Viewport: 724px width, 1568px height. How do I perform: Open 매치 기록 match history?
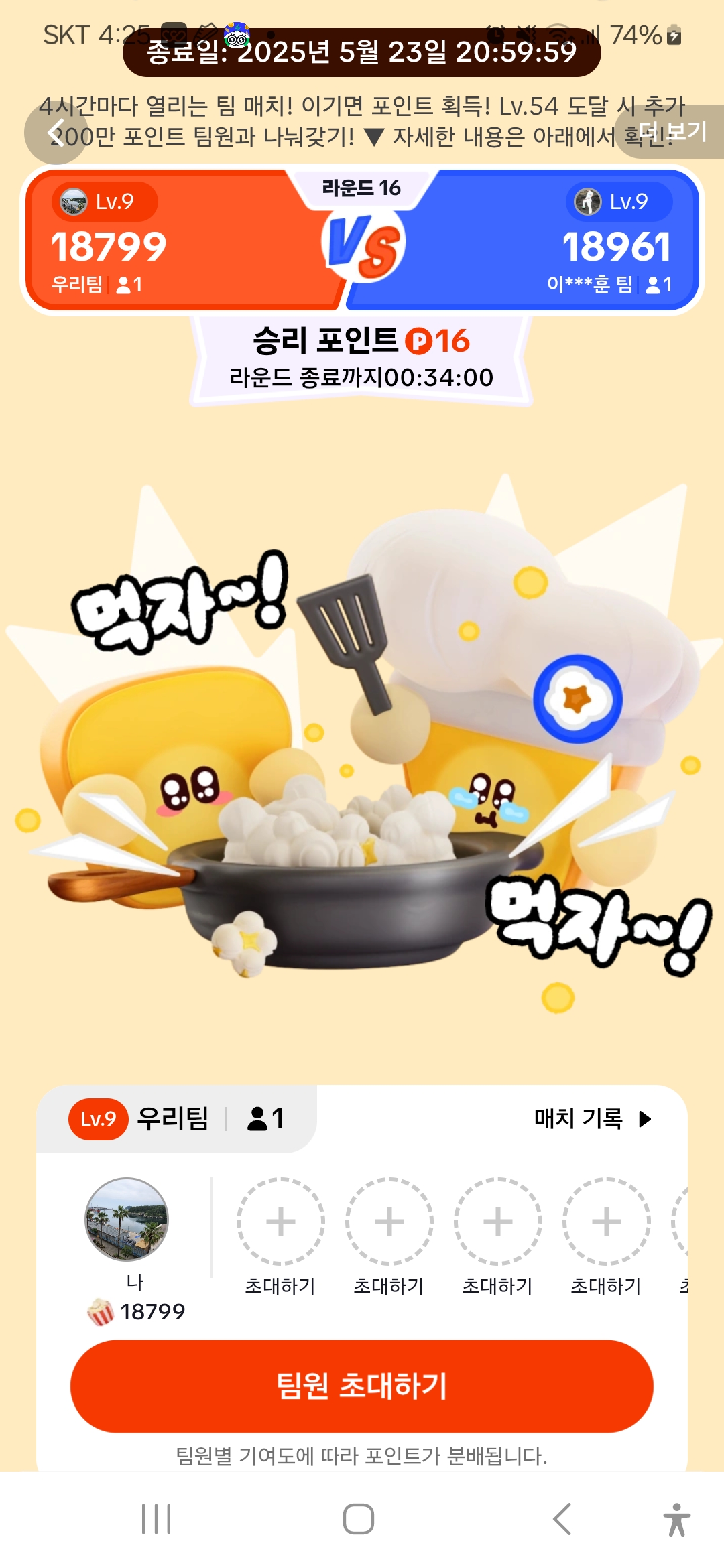pyautogui.click(x=593, y=1118)
